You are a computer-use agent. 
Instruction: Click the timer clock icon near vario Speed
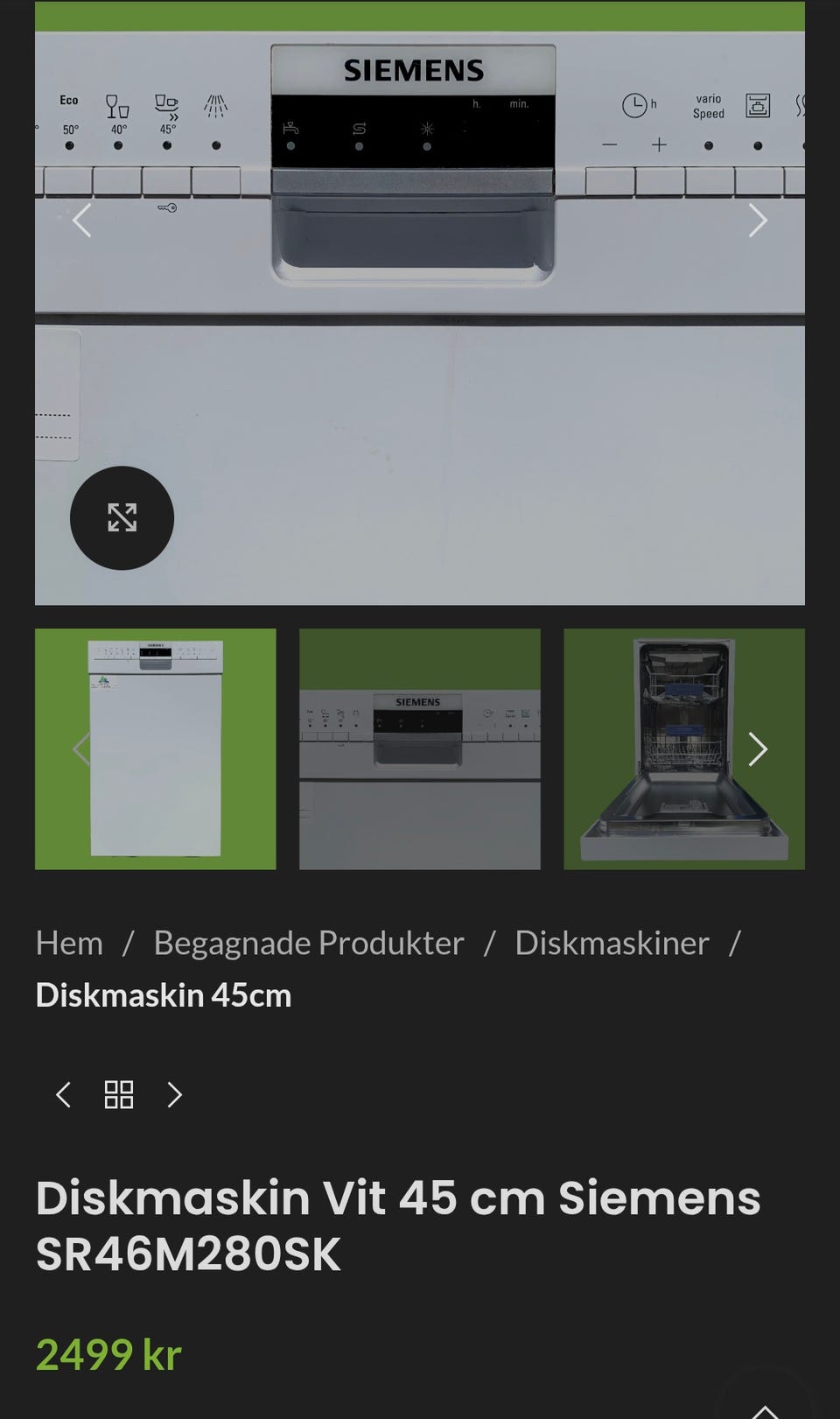click(x=633, y=103)
